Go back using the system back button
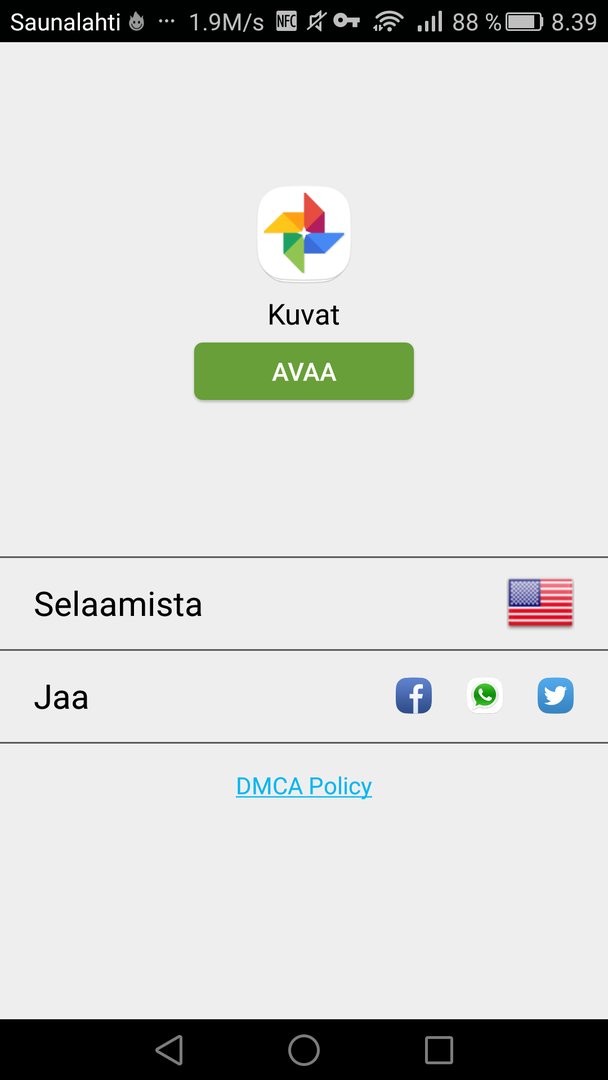 169,1050
